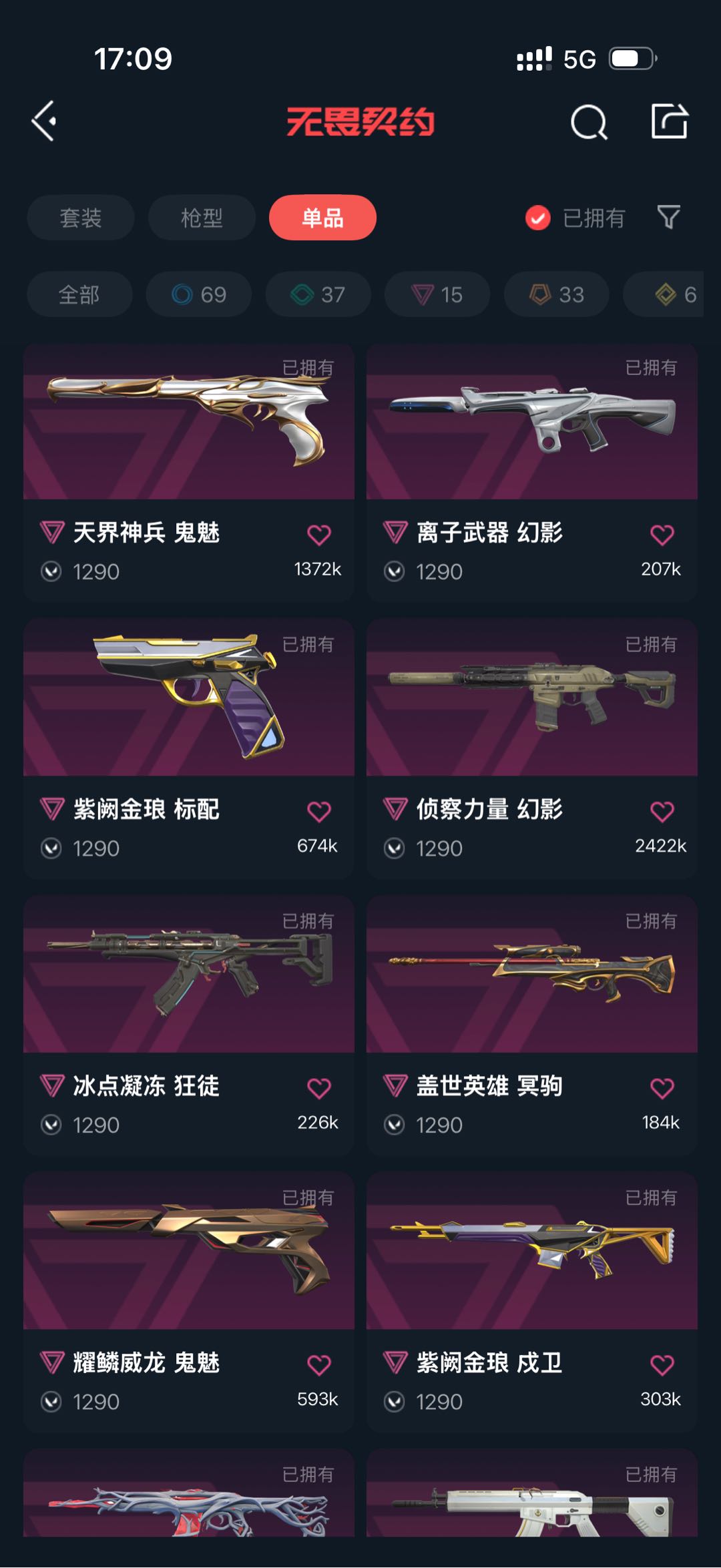The image size is (721, 1568).
Task: Switch to the 套装 tab
Action: coord(81,218)
